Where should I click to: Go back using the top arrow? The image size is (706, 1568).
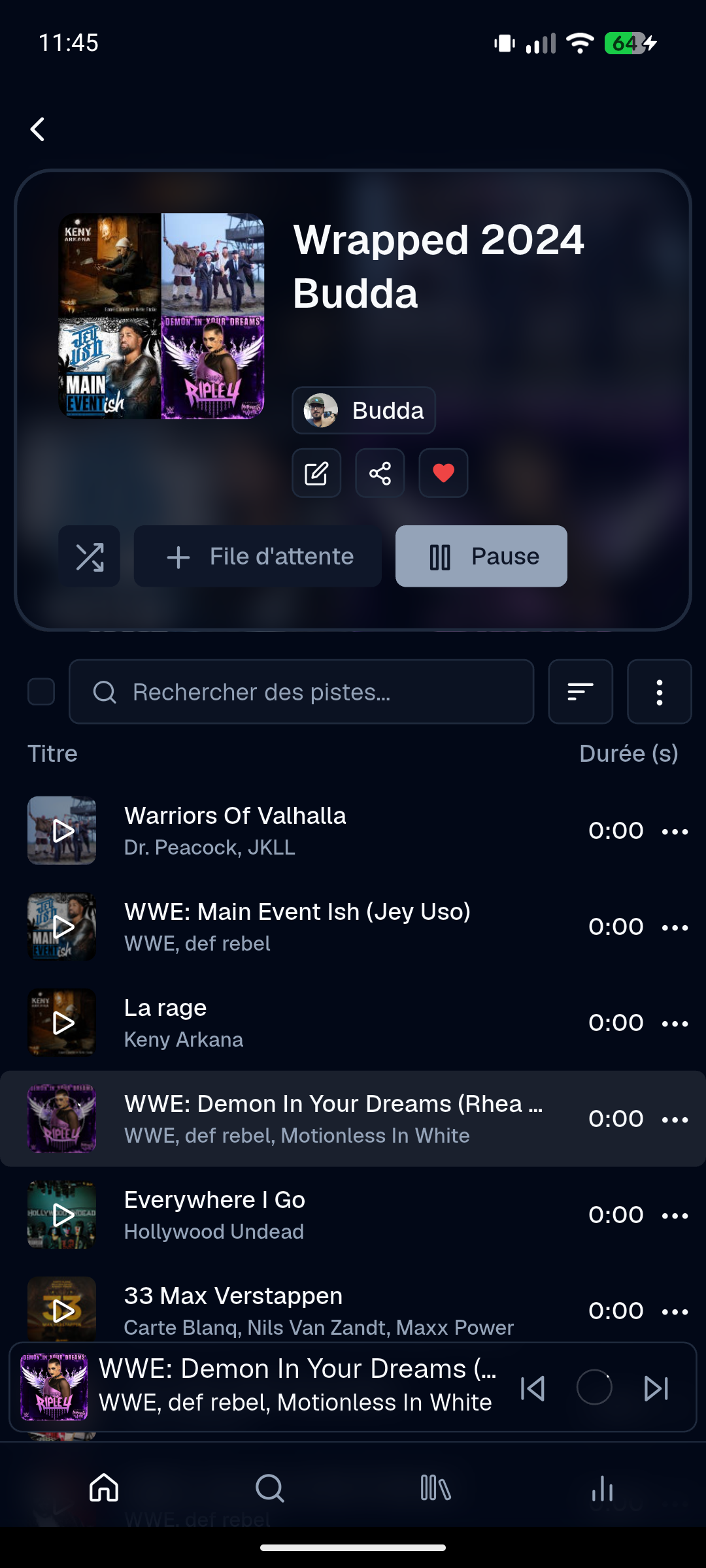tap(38, 129)
